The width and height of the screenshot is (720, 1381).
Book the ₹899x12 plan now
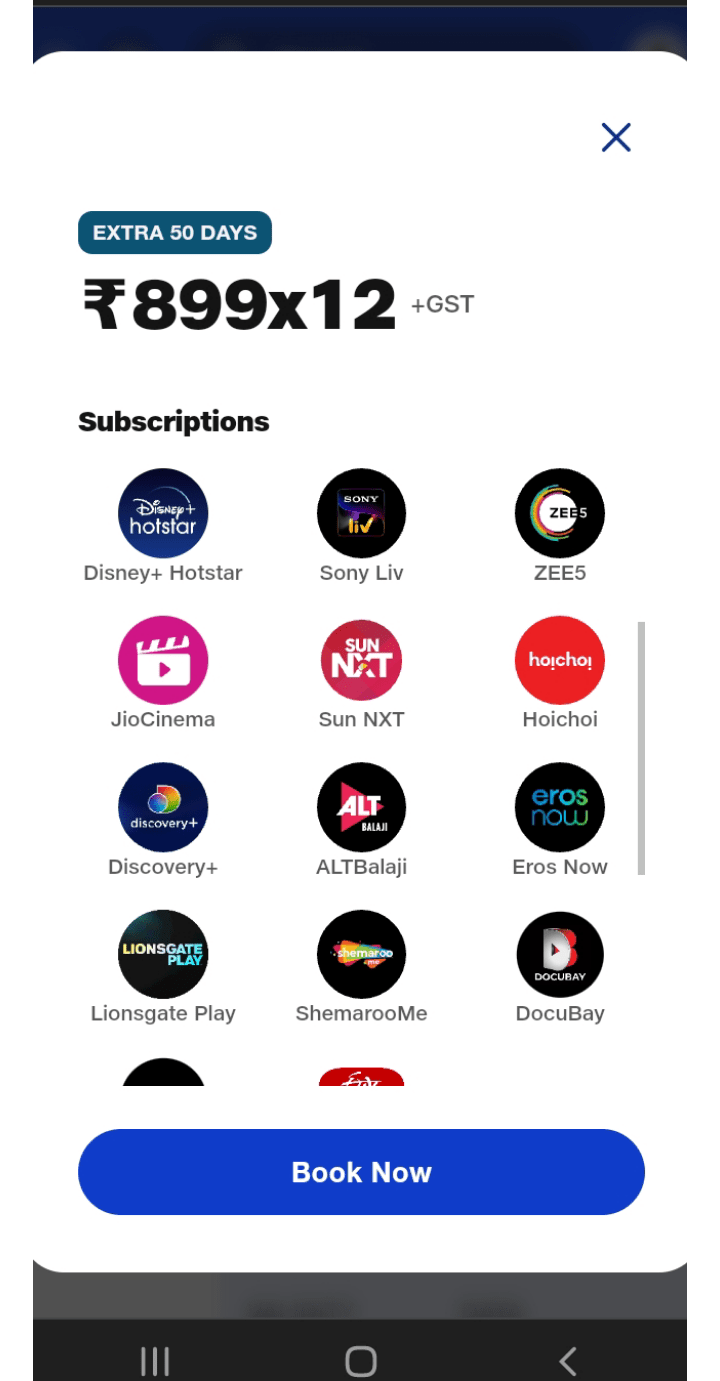pyautogui.click(x=361, y=1172)
